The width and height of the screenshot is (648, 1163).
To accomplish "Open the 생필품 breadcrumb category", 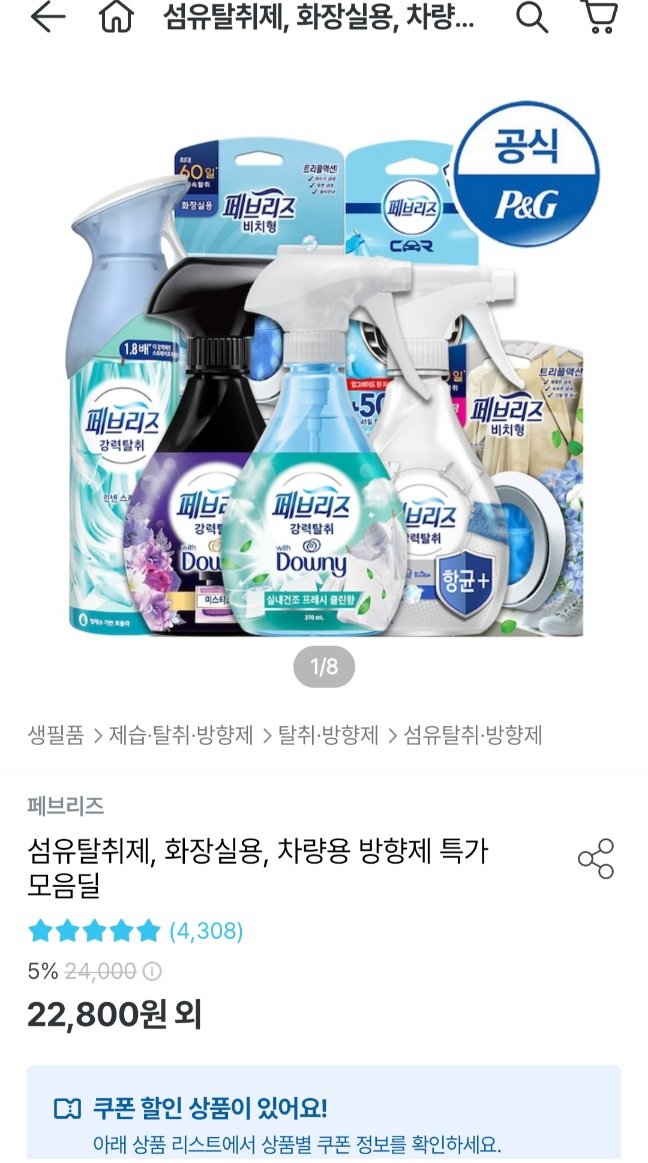I will 56,736.
